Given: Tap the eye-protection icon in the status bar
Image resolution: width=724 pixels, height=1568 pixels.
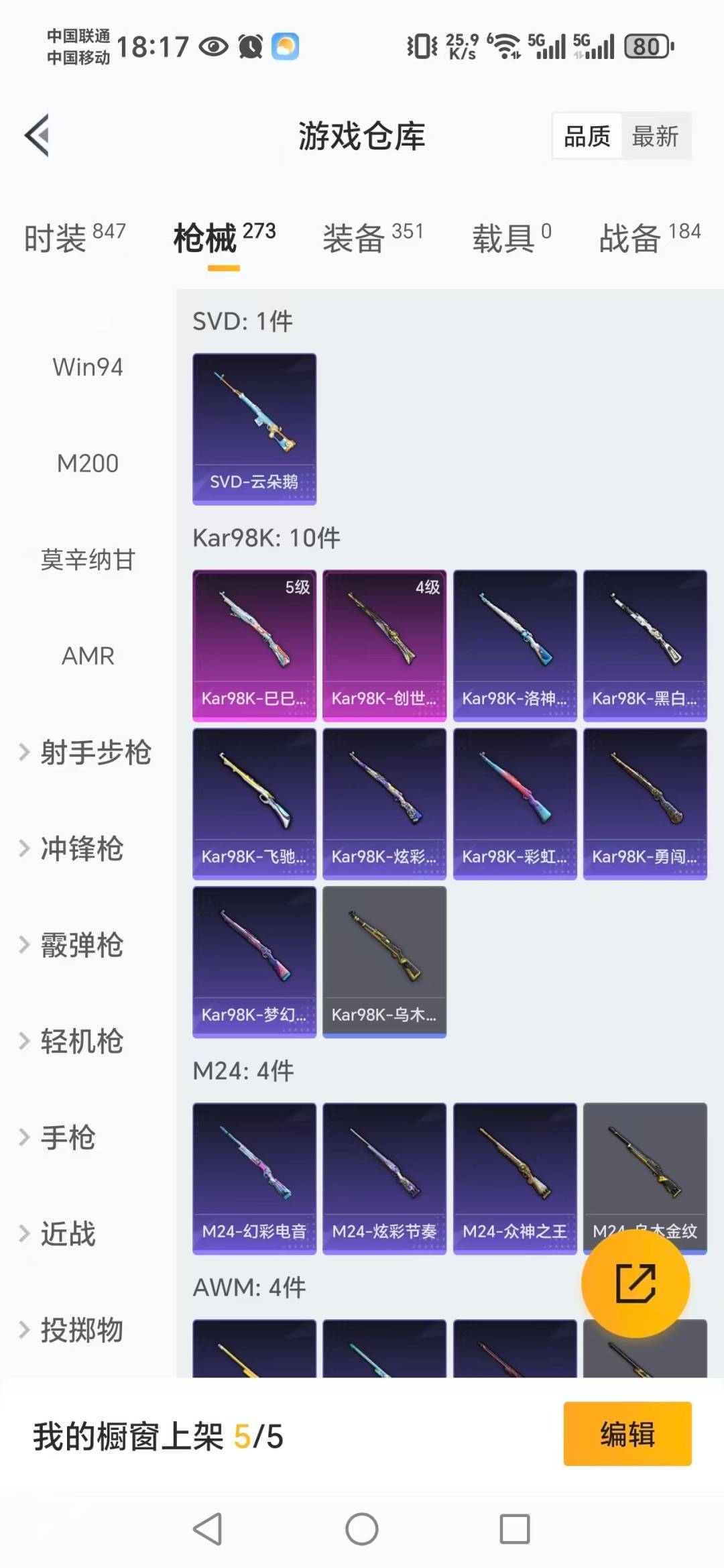Looking at the screenshot, I should (x=213, y=47).
